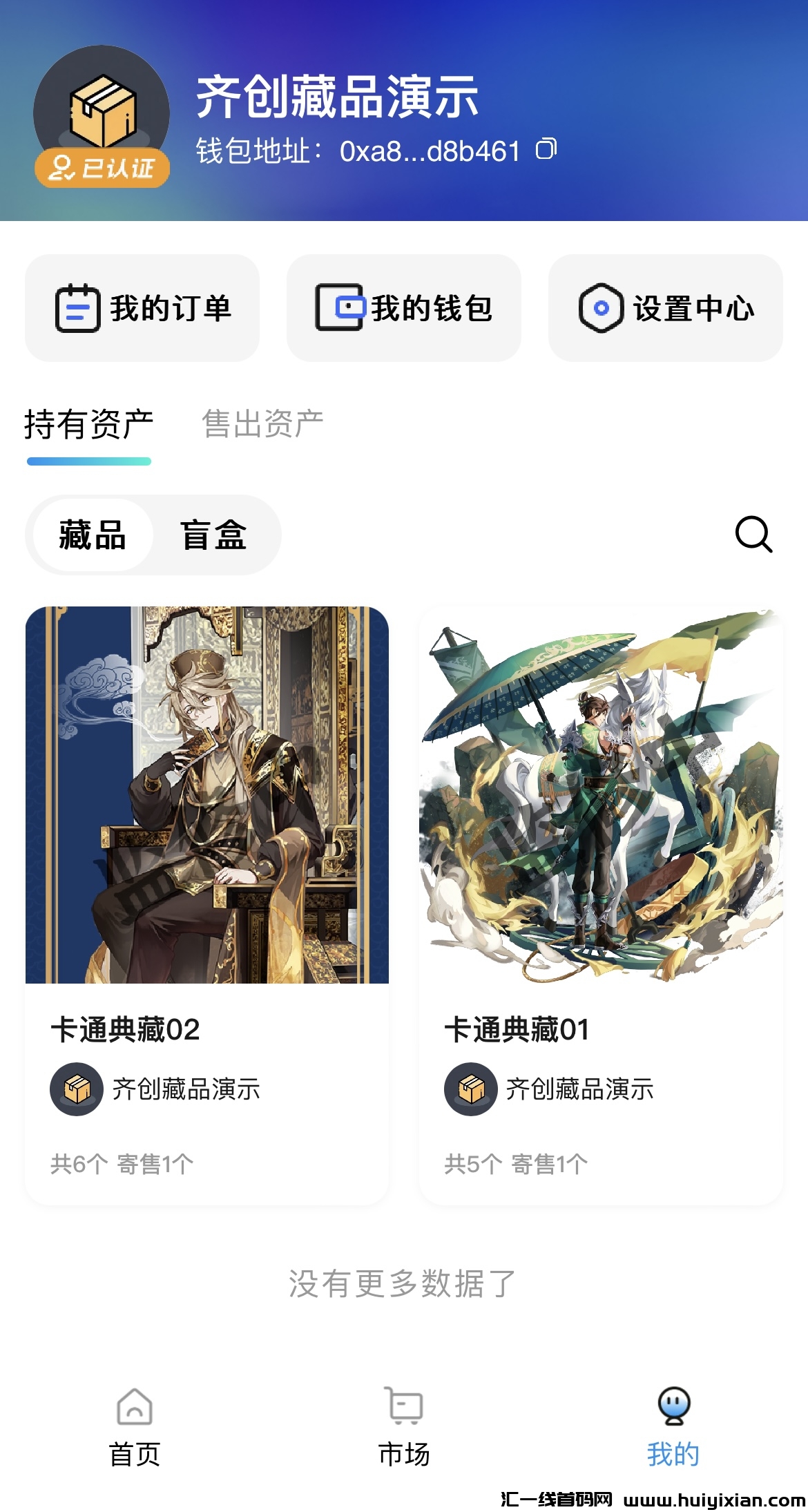Open the search magnifier icon
Screen dimensions: 808x1512
coord(753,534)
